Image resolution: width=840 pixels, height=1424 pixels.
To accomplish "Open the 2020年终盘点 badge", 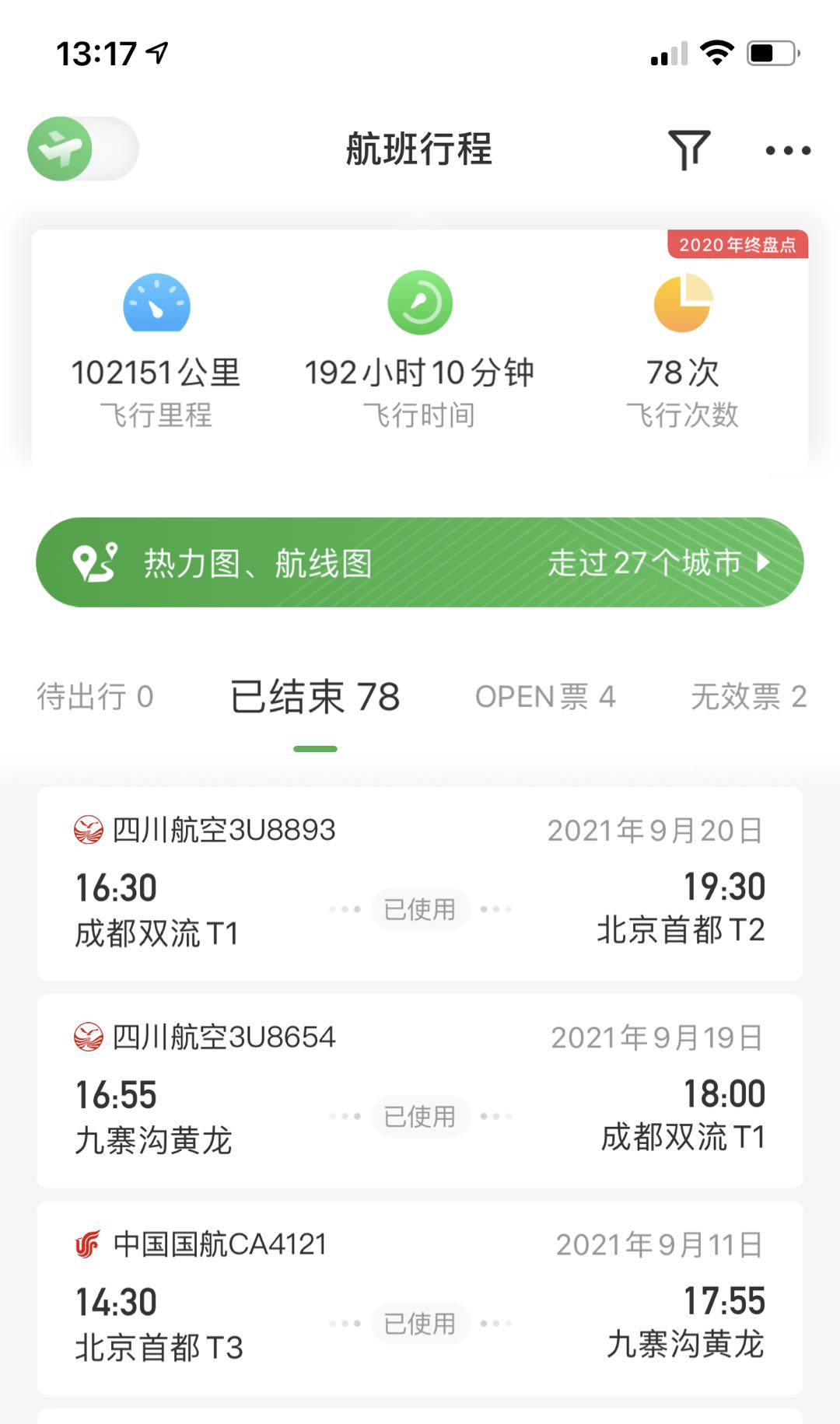I will [x=737, y=244].
